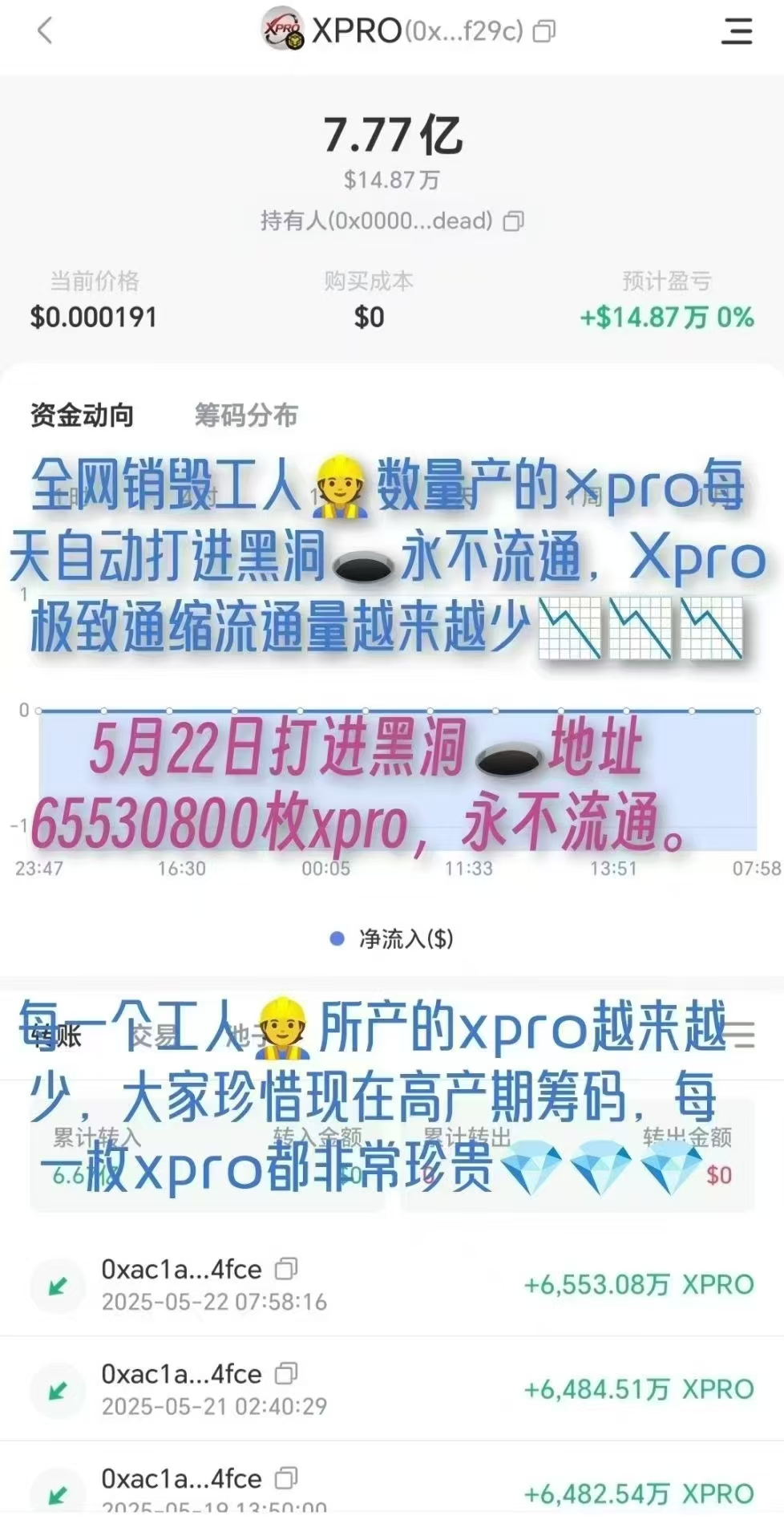784x1540 pixels.
Task: Go back using the top-left arrow
Action: click(45, 31)
